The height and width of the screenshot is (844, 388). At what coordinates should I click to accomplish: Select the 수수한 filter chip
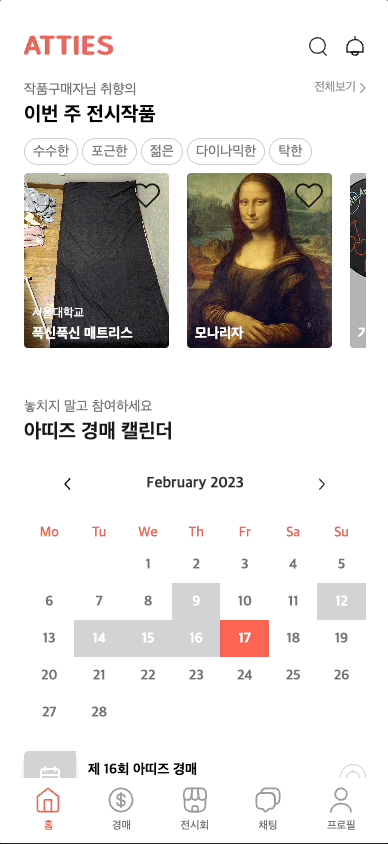click(x=51, y=151)
